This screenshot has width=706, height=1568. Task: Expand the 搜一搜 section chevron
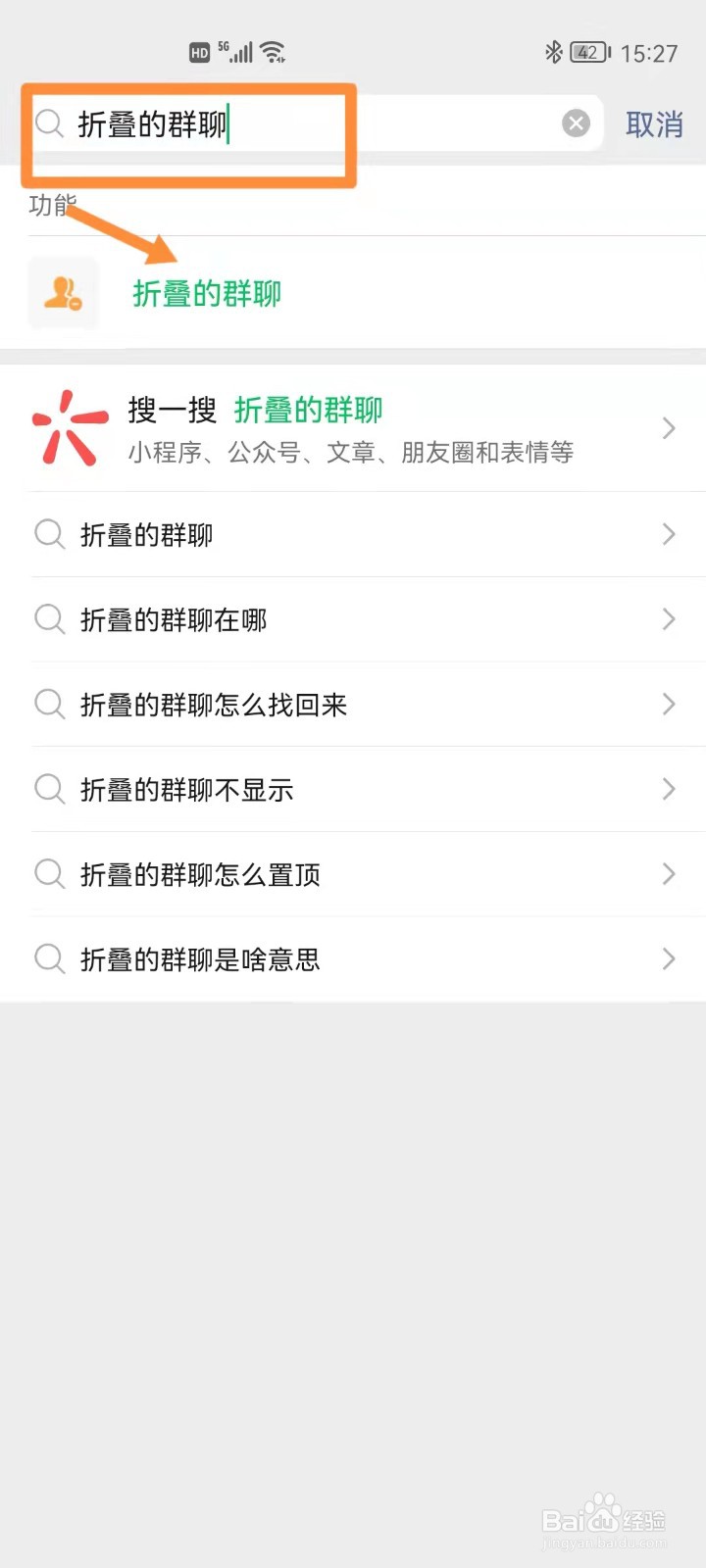coord(669,427)
